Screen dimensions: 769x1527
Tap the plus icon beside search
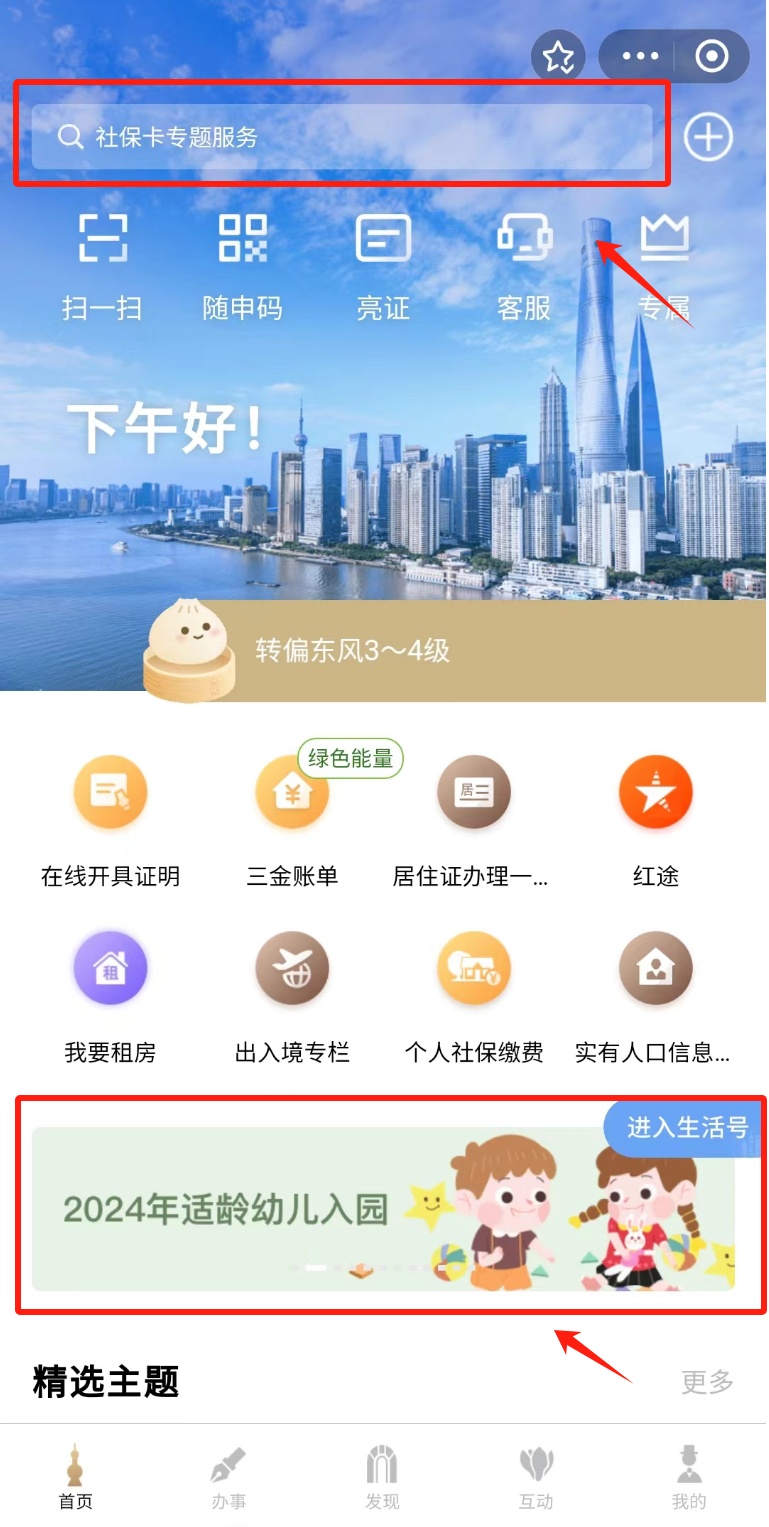click(708, 137)
